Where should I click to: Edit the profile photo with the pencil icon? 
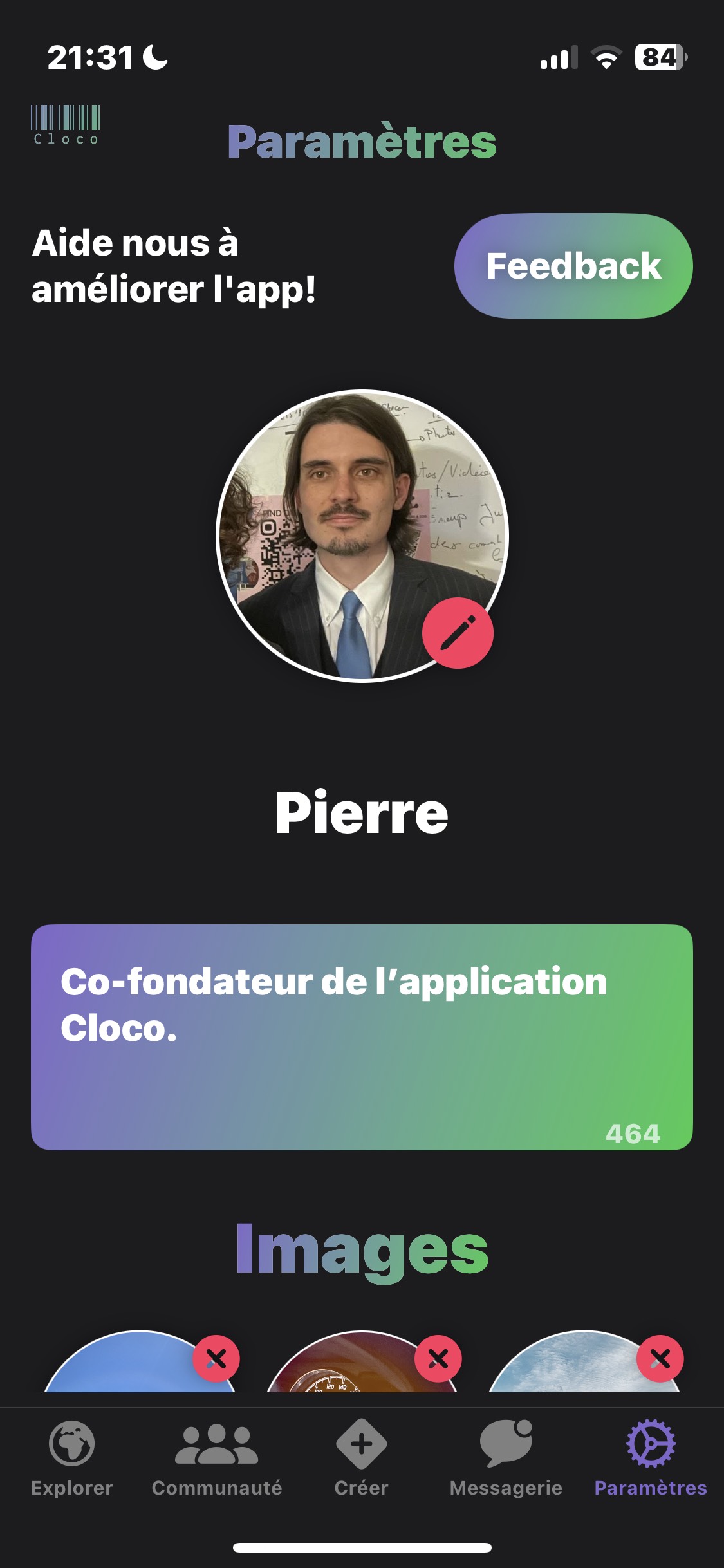click(x=458, y=633)
